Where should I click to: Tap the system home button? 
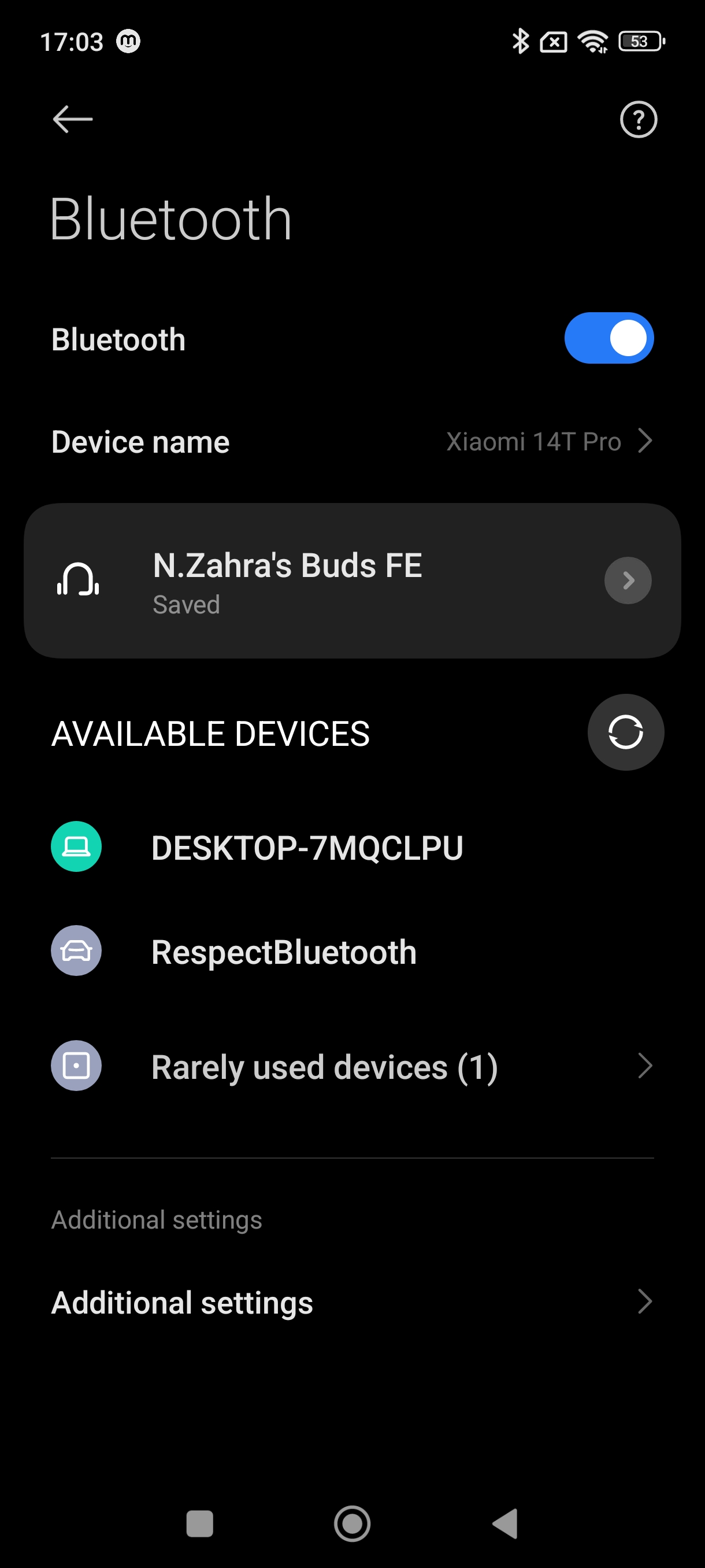point(352,1523)
